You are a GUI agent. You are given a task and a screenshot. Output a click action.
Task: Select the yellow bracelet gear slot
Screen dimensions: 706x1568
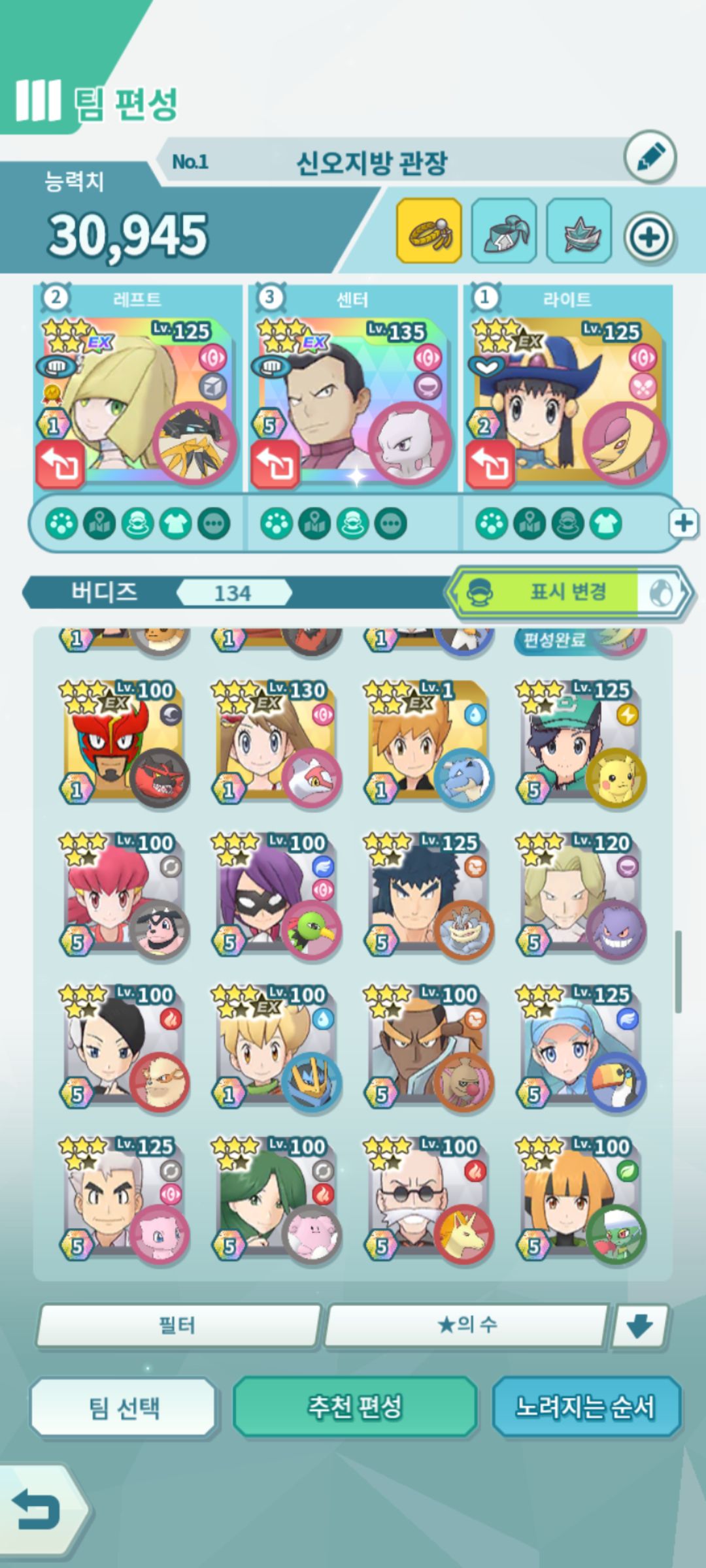[x=429, y=231]
